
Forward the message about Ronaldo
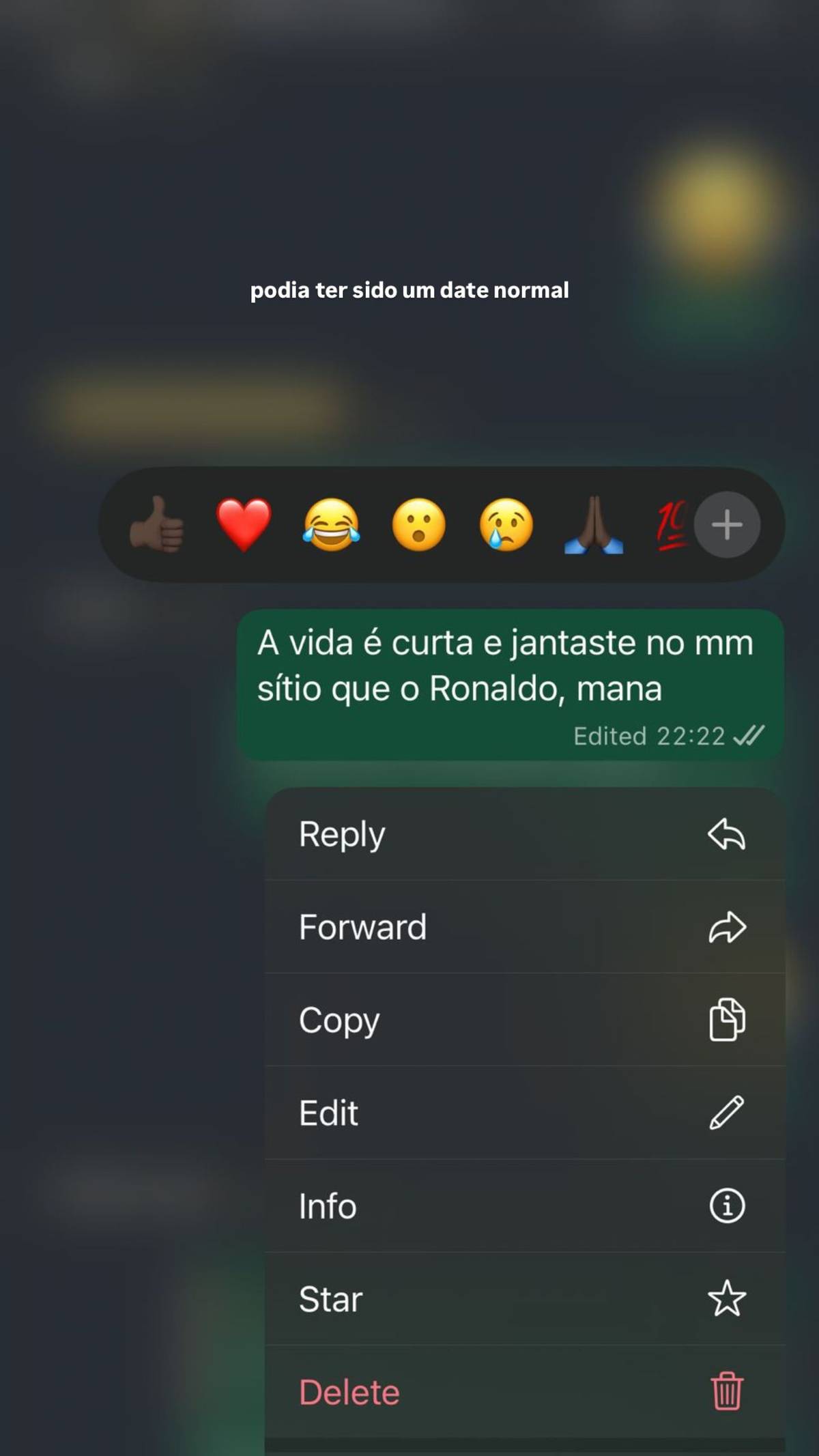click(x=525, y=926)
